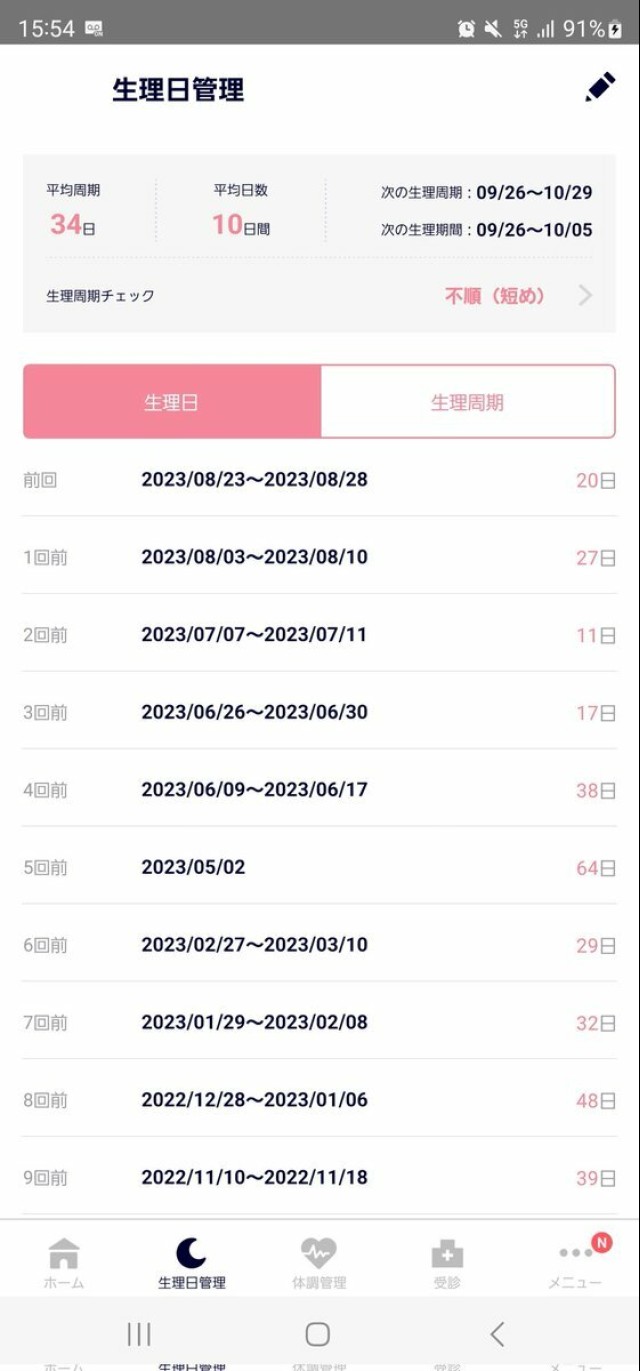The width and height of the screenshot is (640, 1371).
Task: Tap the system back button
Action: [497, 1334]
